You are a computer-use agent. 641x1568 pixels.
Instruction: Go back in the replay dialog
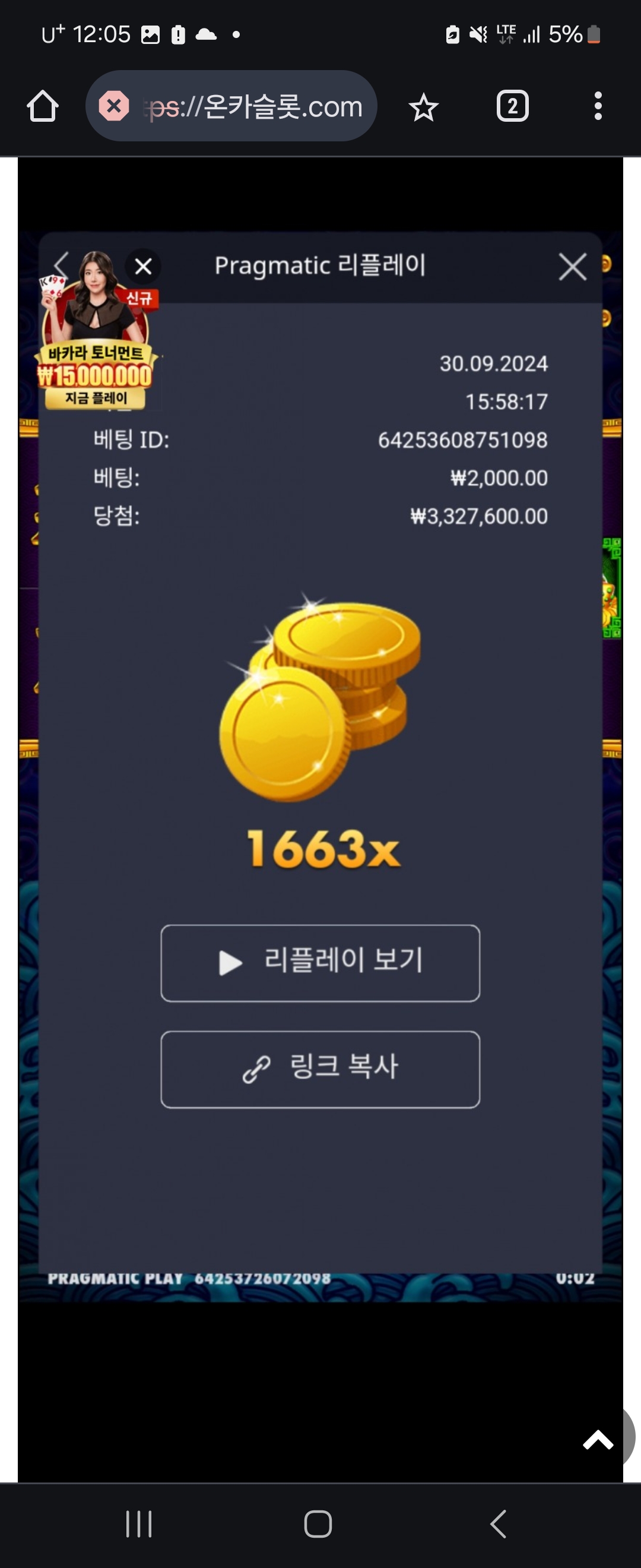click(61, 264)
